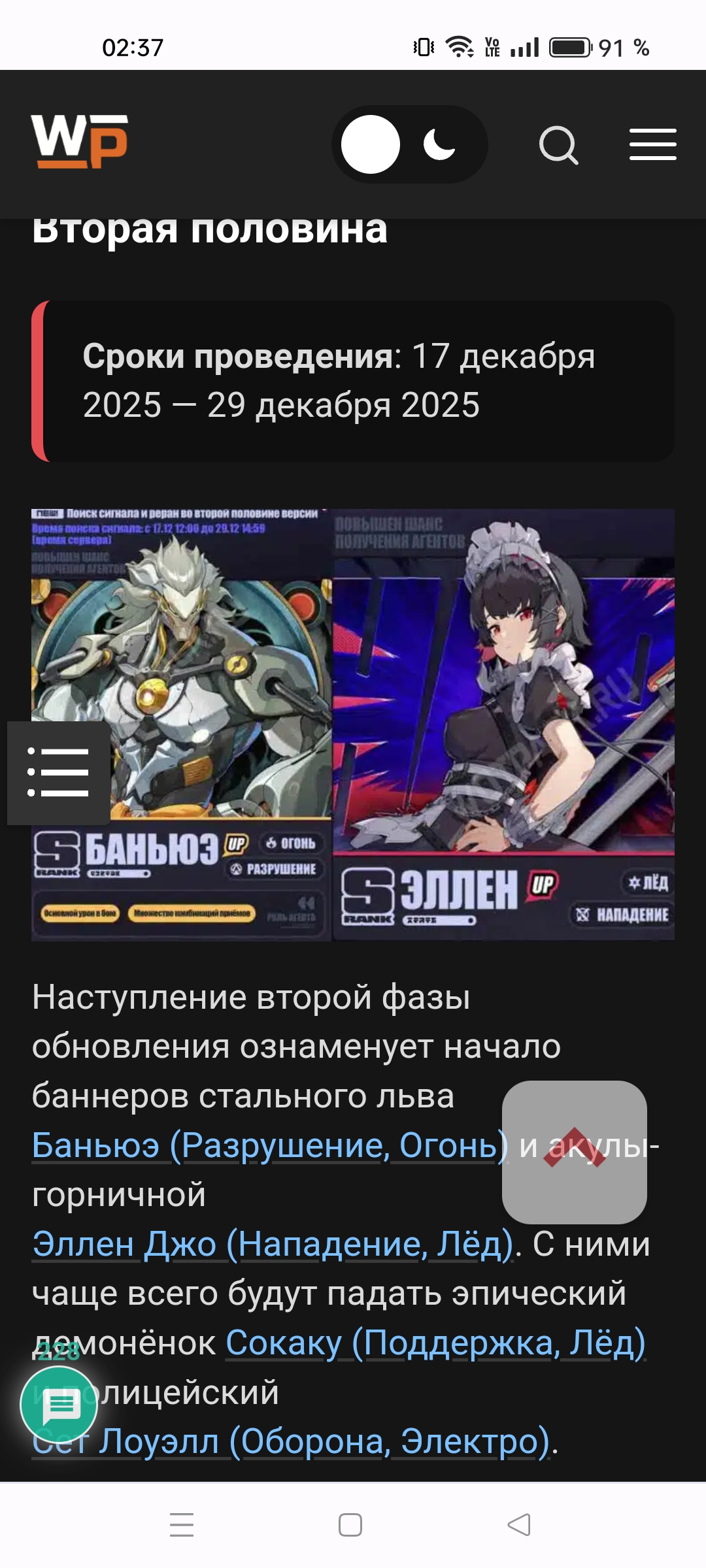
Task: Open the Баньюэ (Разрушение, Огонь) link
Action: (x=270, y=1145)
